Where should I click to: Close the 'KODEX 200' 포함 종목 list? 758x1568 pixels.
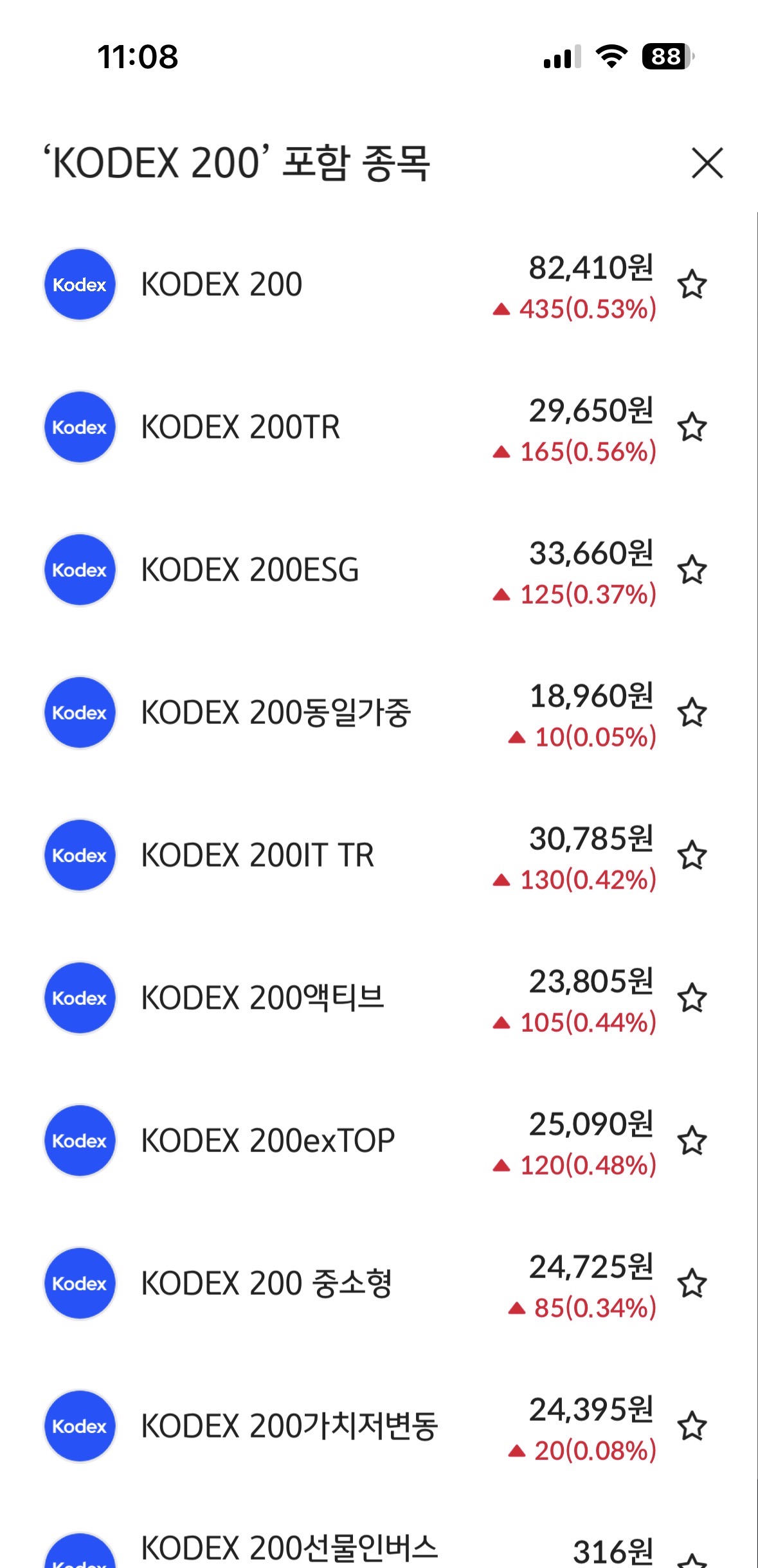pos(707,163)
